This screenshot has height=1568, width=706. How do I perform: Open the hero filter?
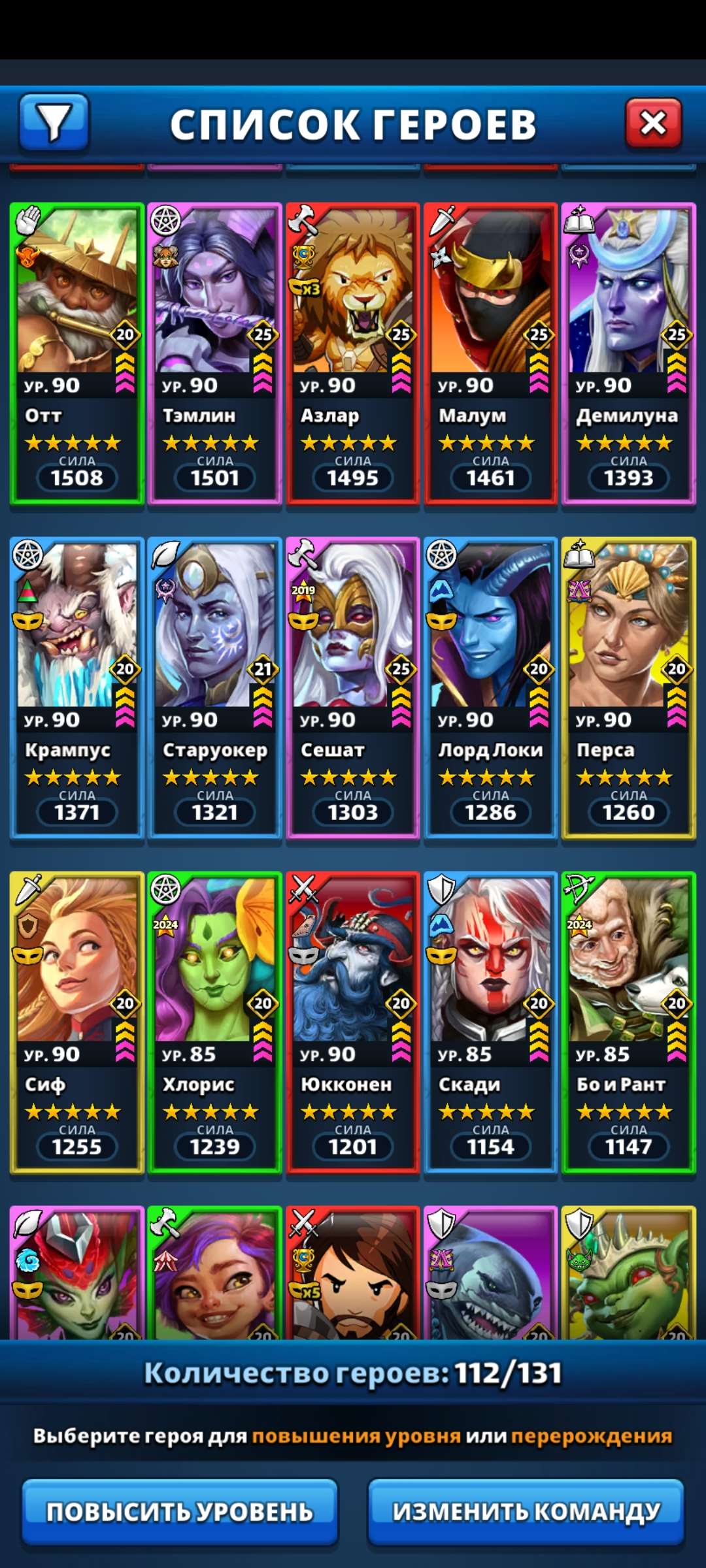54,122
